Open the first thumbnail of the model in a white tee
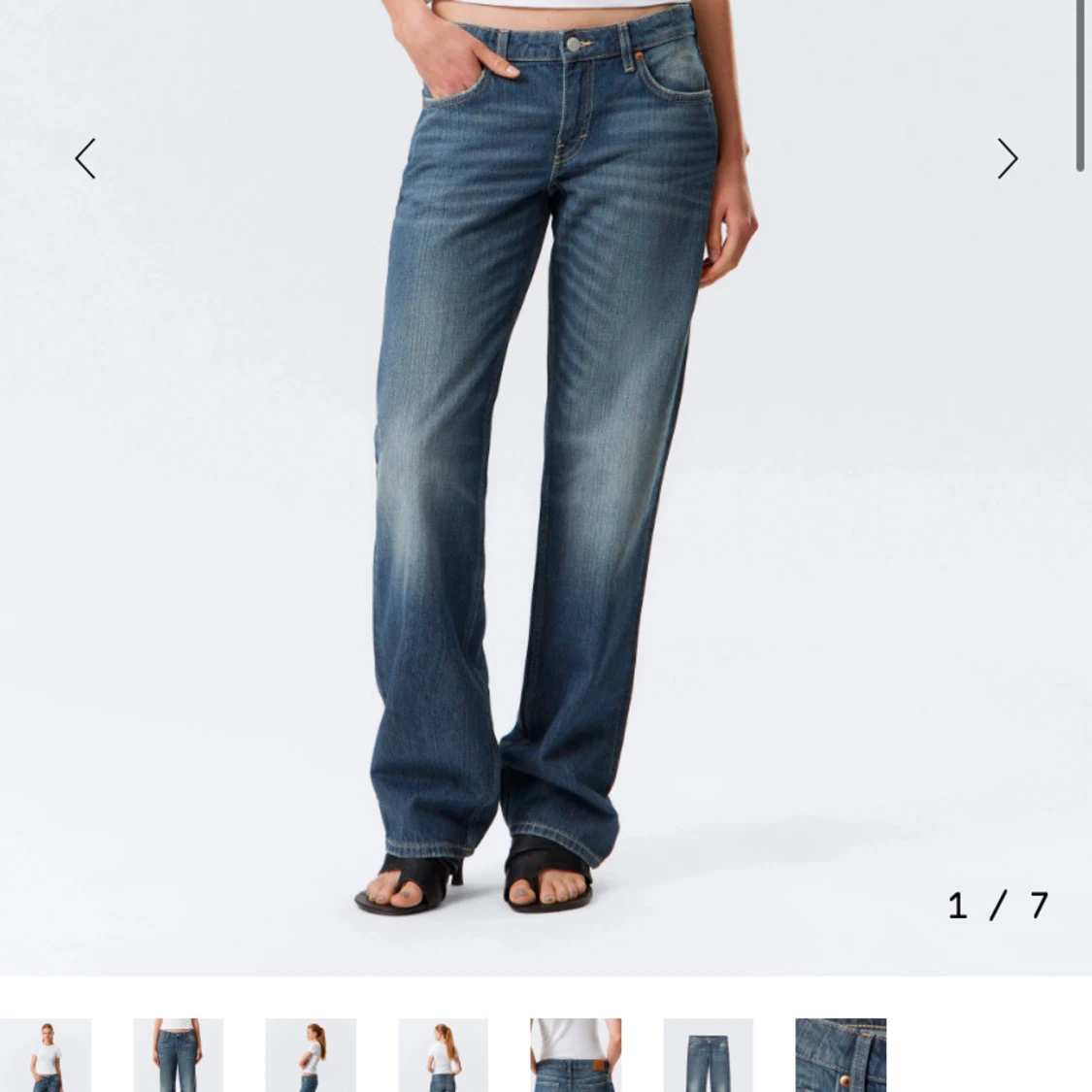This screenshot has height=1092, width=1092. tap(46, 1055)
